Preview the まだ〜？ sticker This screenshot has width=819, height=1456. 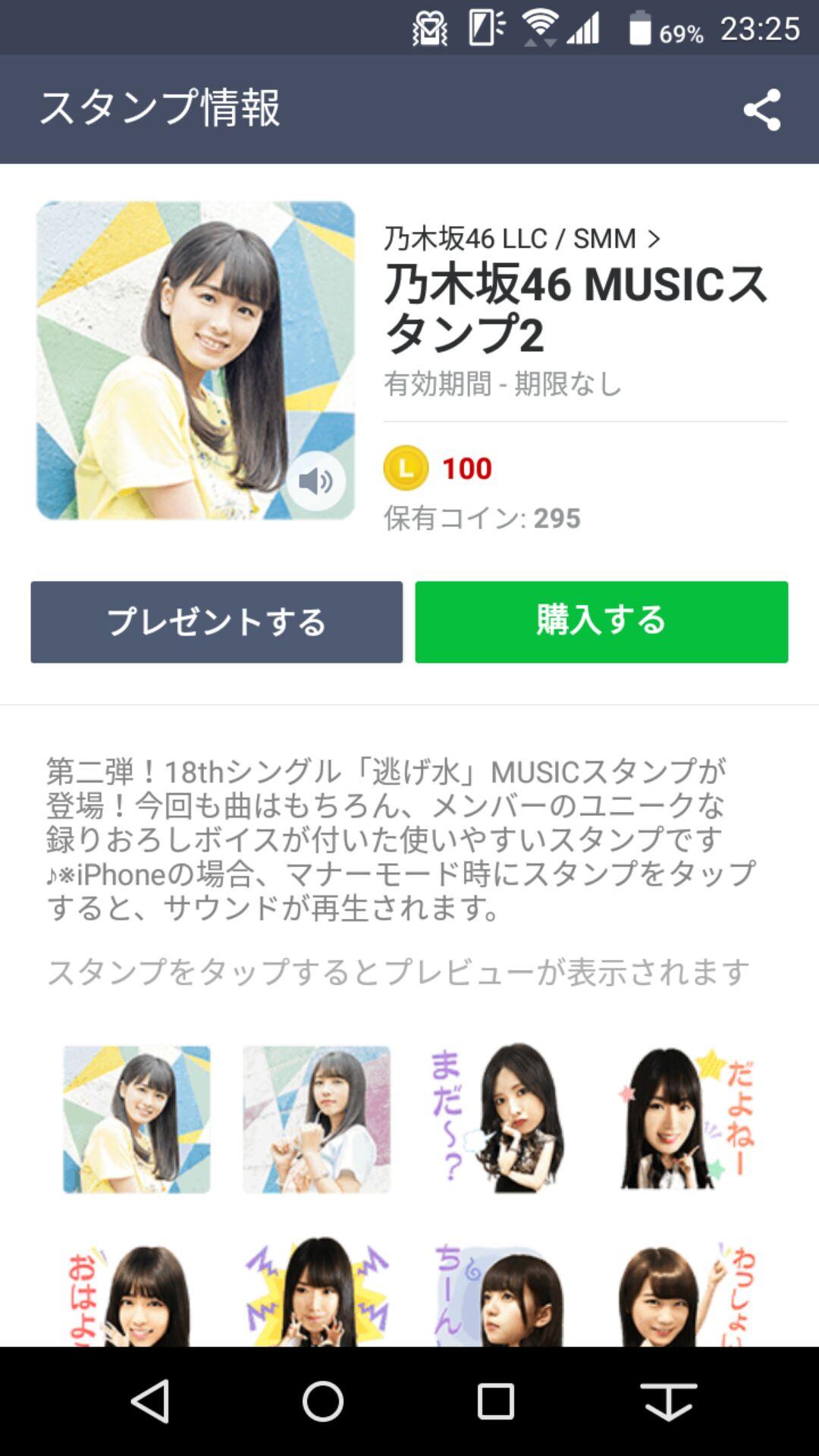[x=497, y=1119]
